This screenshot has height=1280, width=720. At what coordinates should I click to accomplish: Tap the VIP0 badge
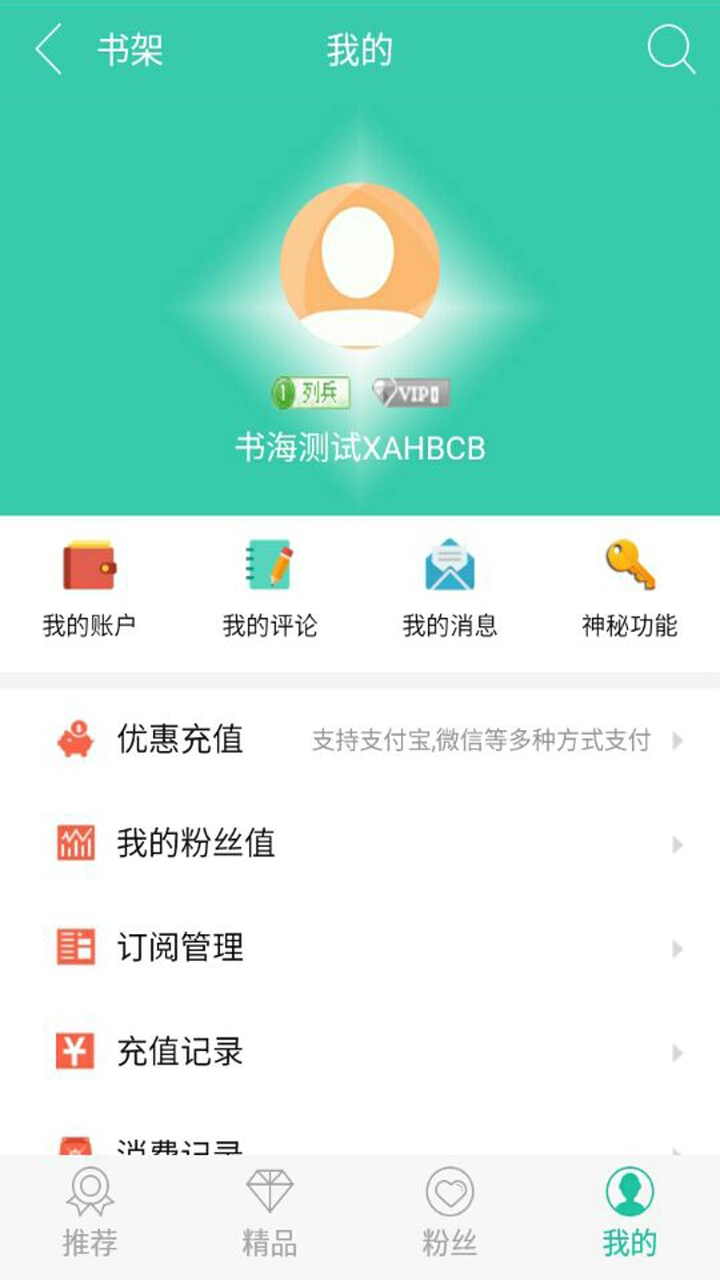(x=410, y=392)
